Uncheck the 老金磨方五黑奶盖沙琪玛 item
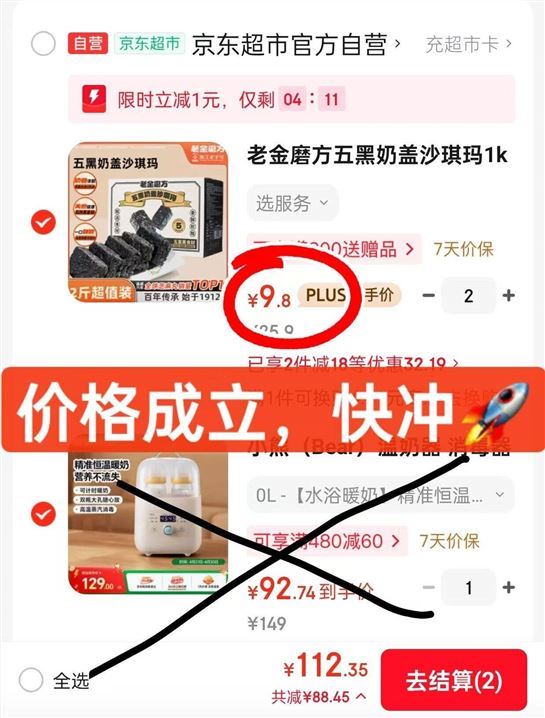The image size is (545, 718). coord(44,223)
